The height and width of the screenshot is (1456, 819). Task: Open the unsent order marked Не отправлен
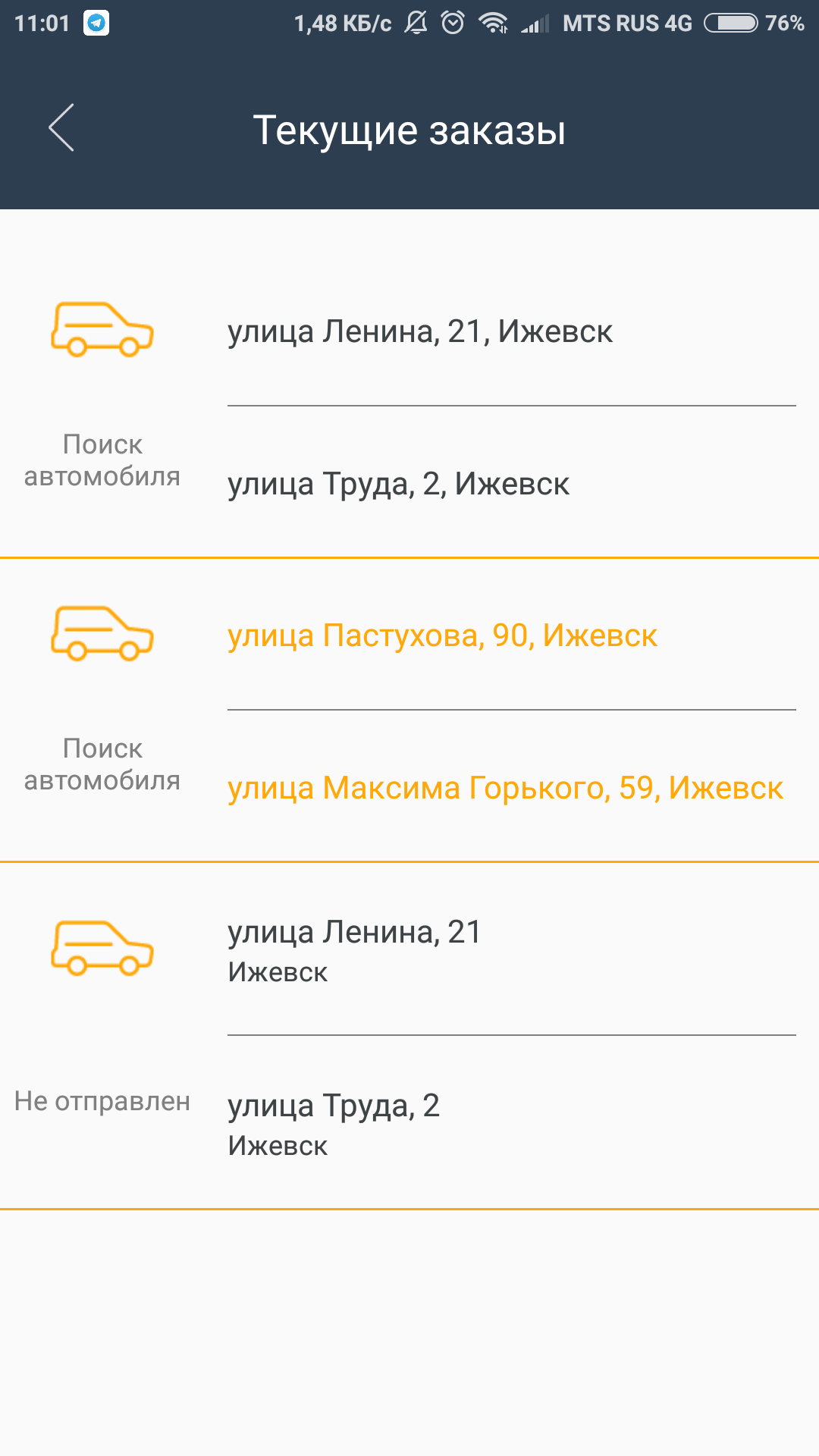coord(409,1036)
